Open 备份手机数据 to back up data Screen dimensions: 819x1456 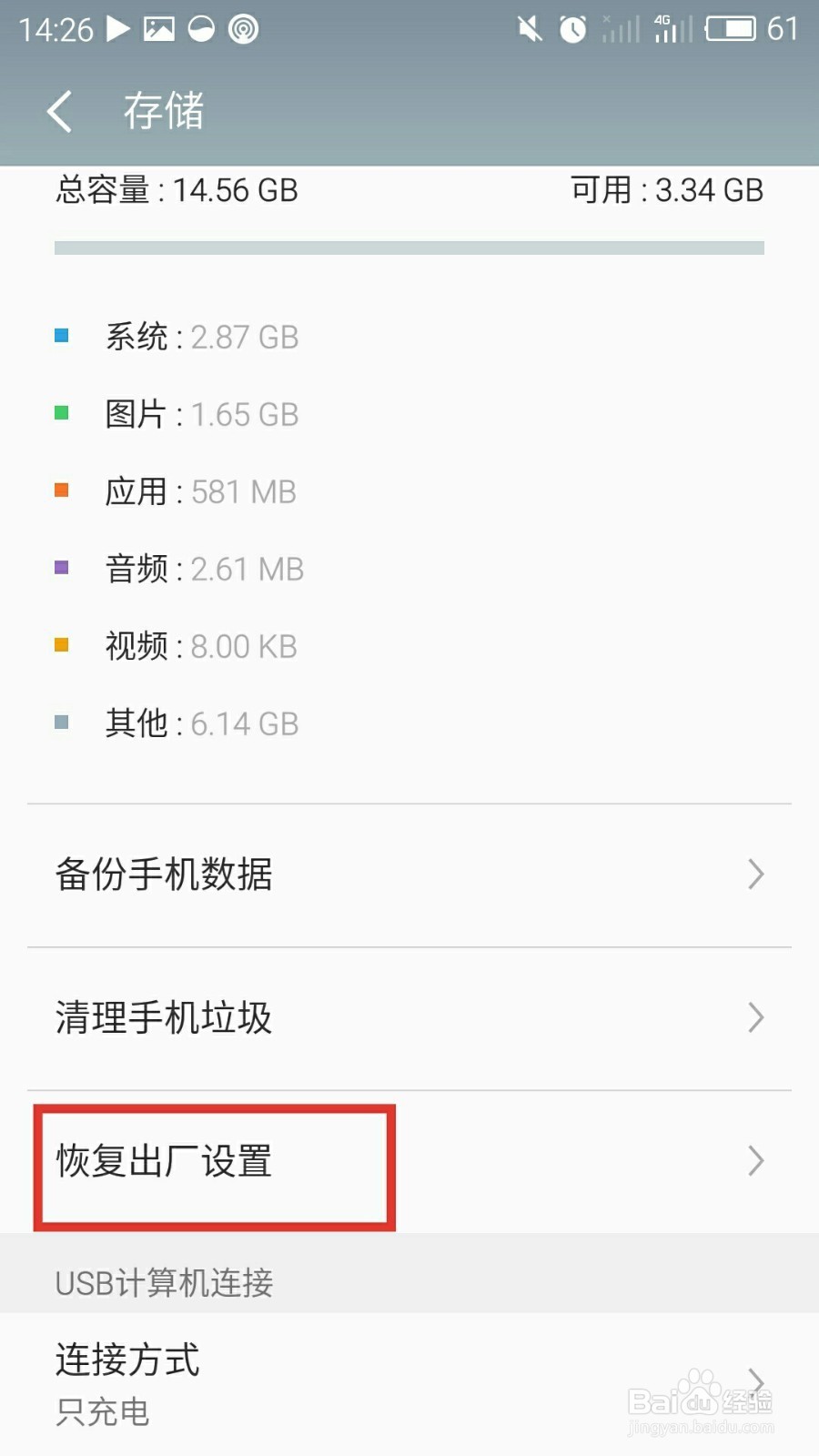point(164,874)
